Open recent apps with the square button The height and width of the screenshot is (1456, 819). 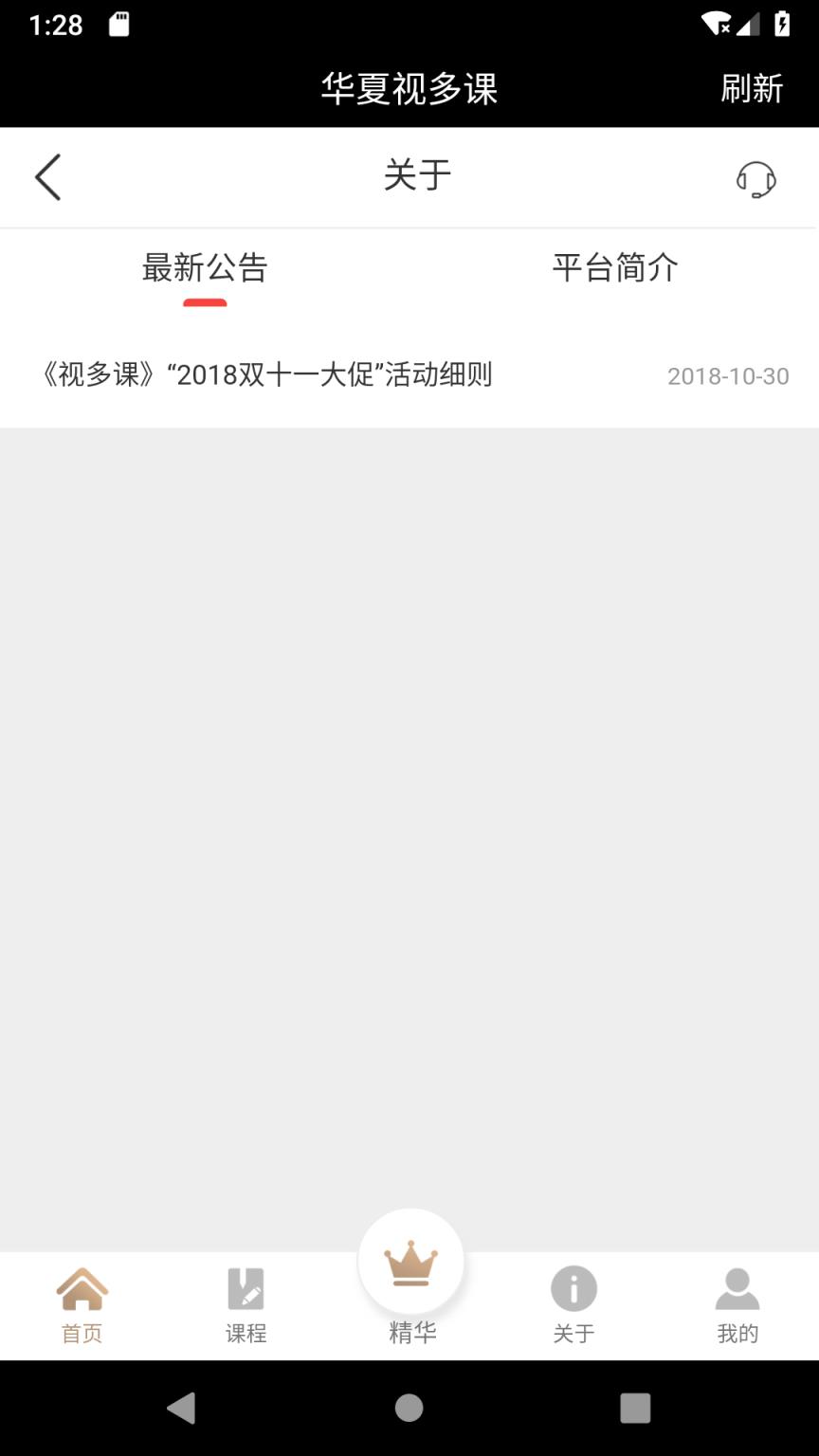tap(636, 1410)
